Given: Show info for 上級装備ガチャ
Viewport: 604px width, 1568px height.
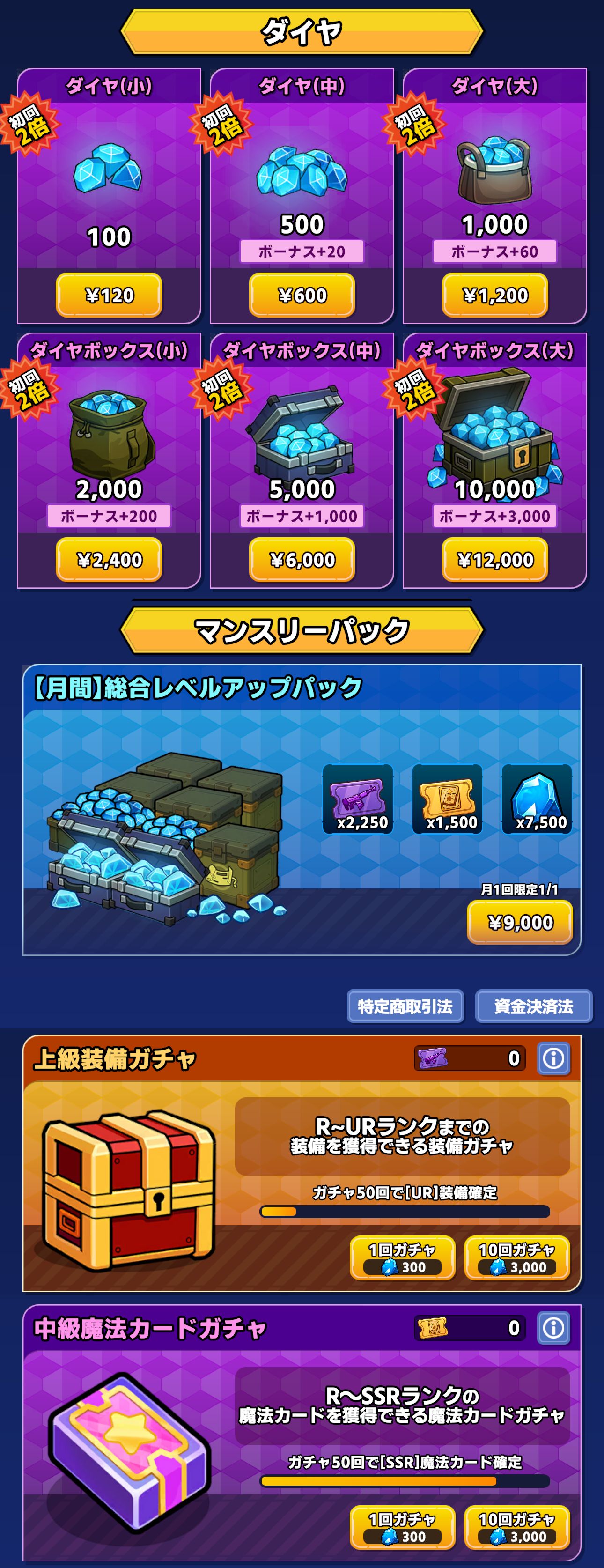Looking at the screenshot, I should [553, 1058].
